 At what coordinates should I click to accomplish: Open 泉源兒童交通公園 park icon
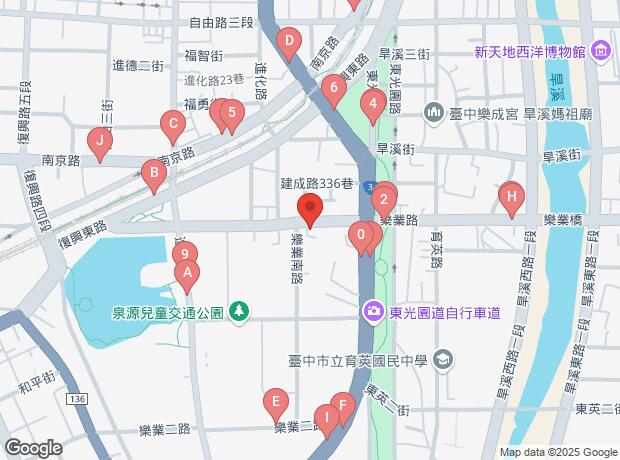238,313
